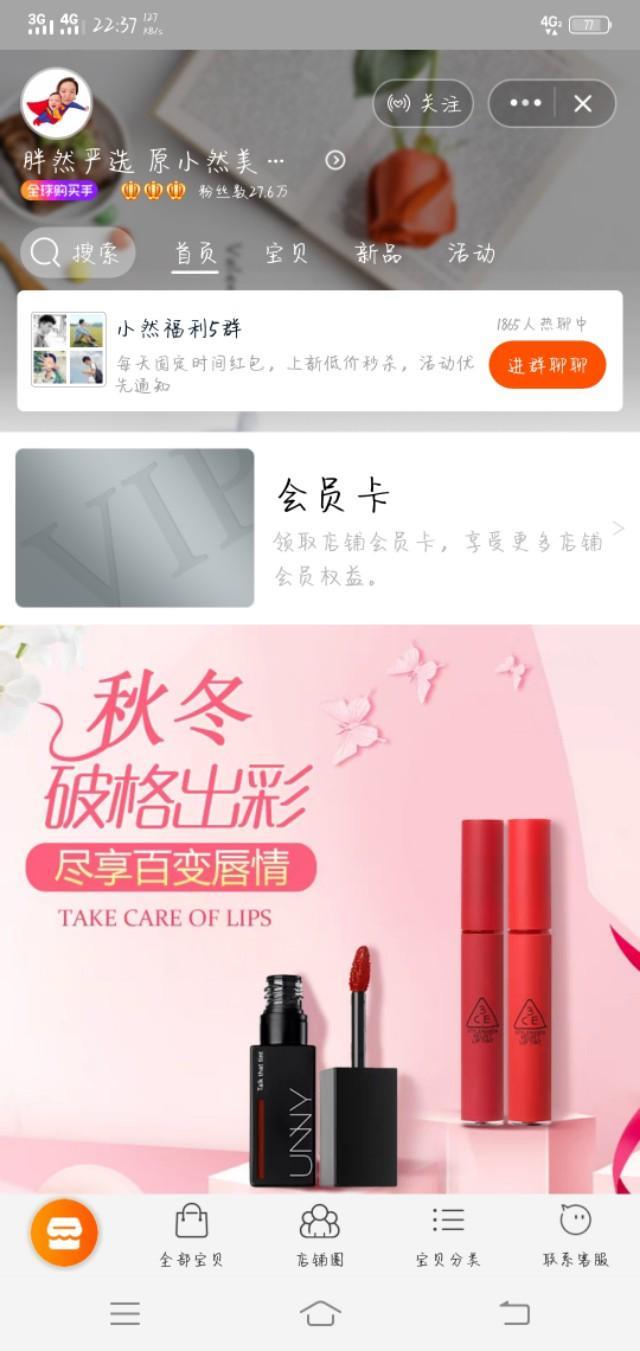Select the 首页 tab
Screen dimensions: 640x1351
[x=195, y=253]
